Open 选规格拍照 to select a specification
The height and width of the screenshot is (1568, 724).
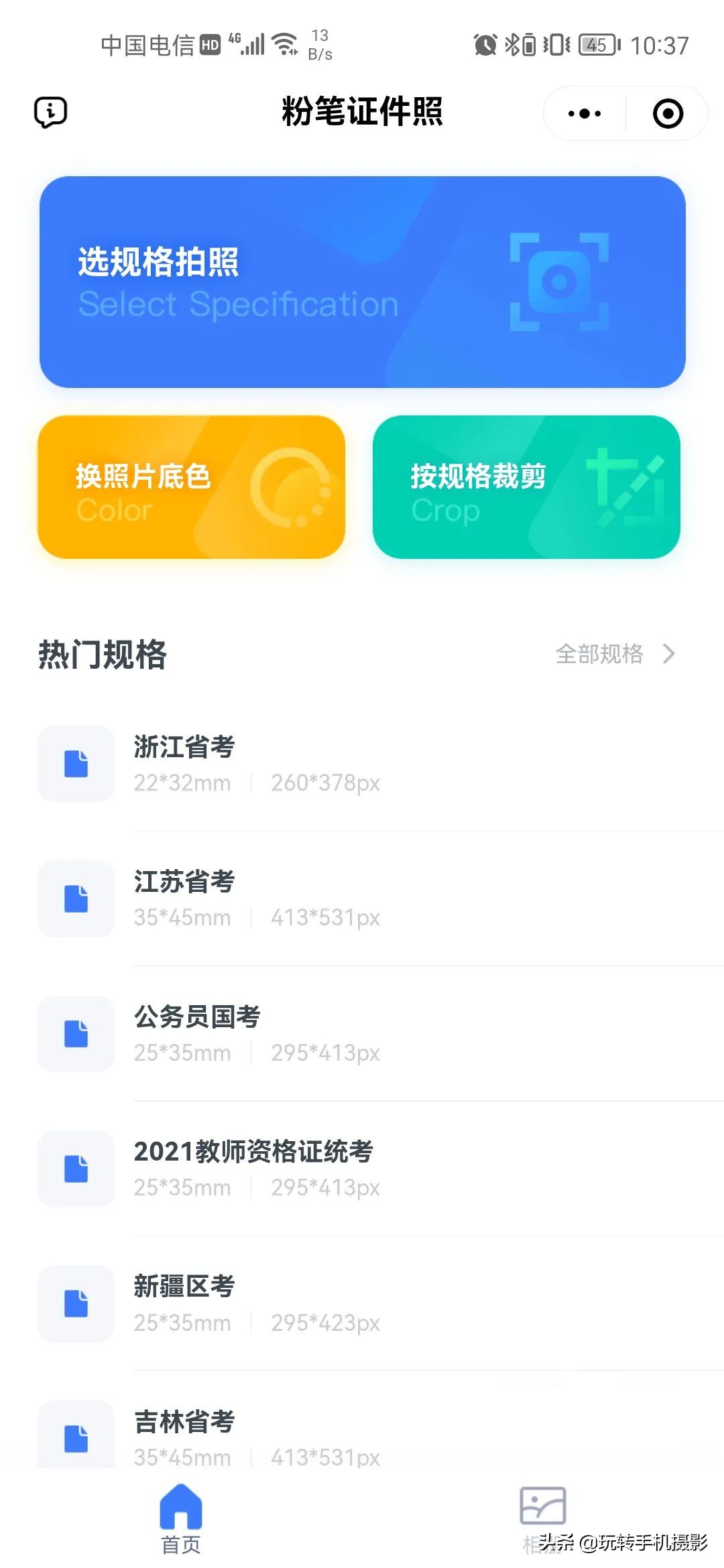click(362, 280)
